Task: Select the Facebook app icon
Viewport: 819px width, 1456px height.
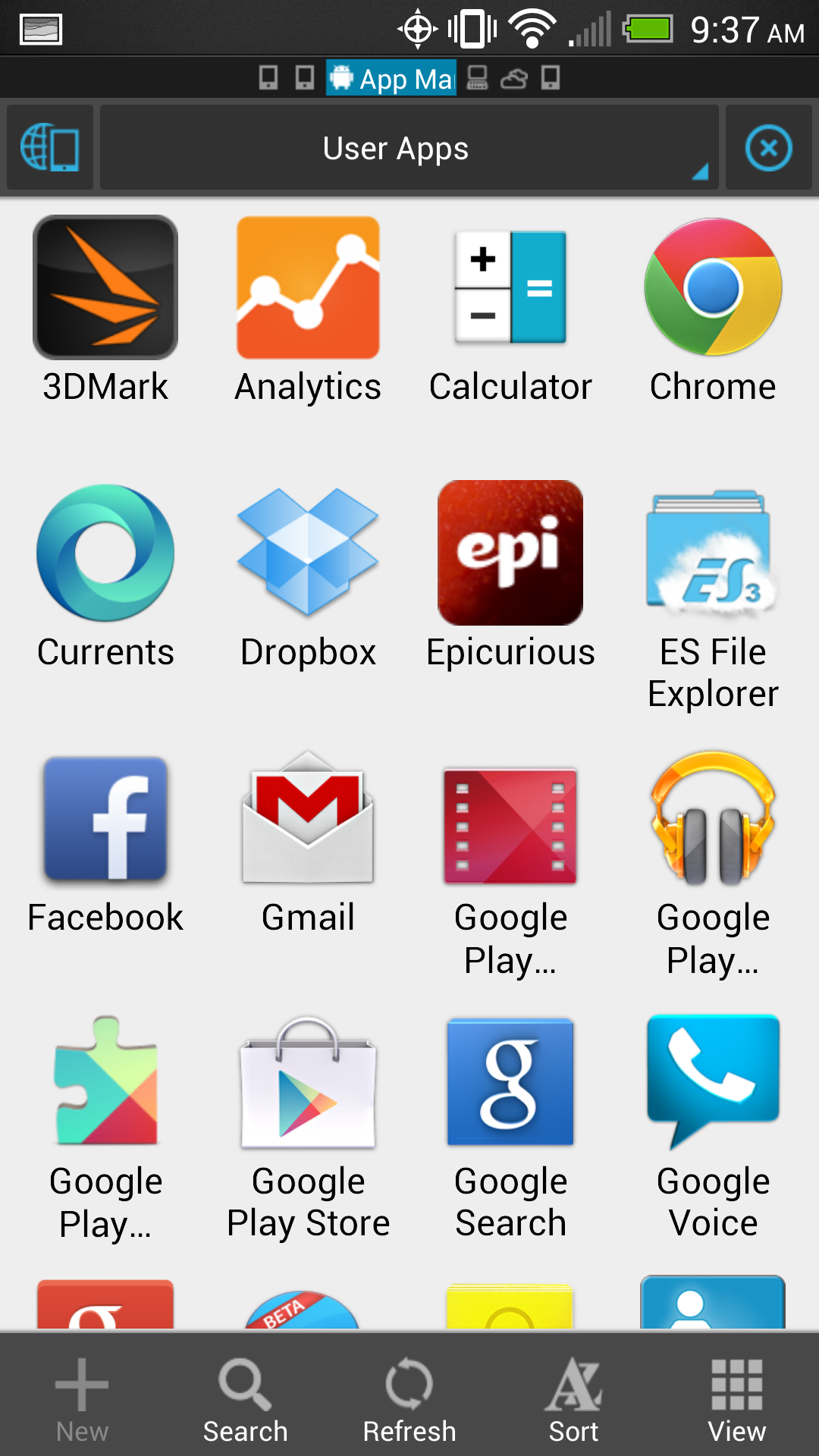Action: [105, 819]
